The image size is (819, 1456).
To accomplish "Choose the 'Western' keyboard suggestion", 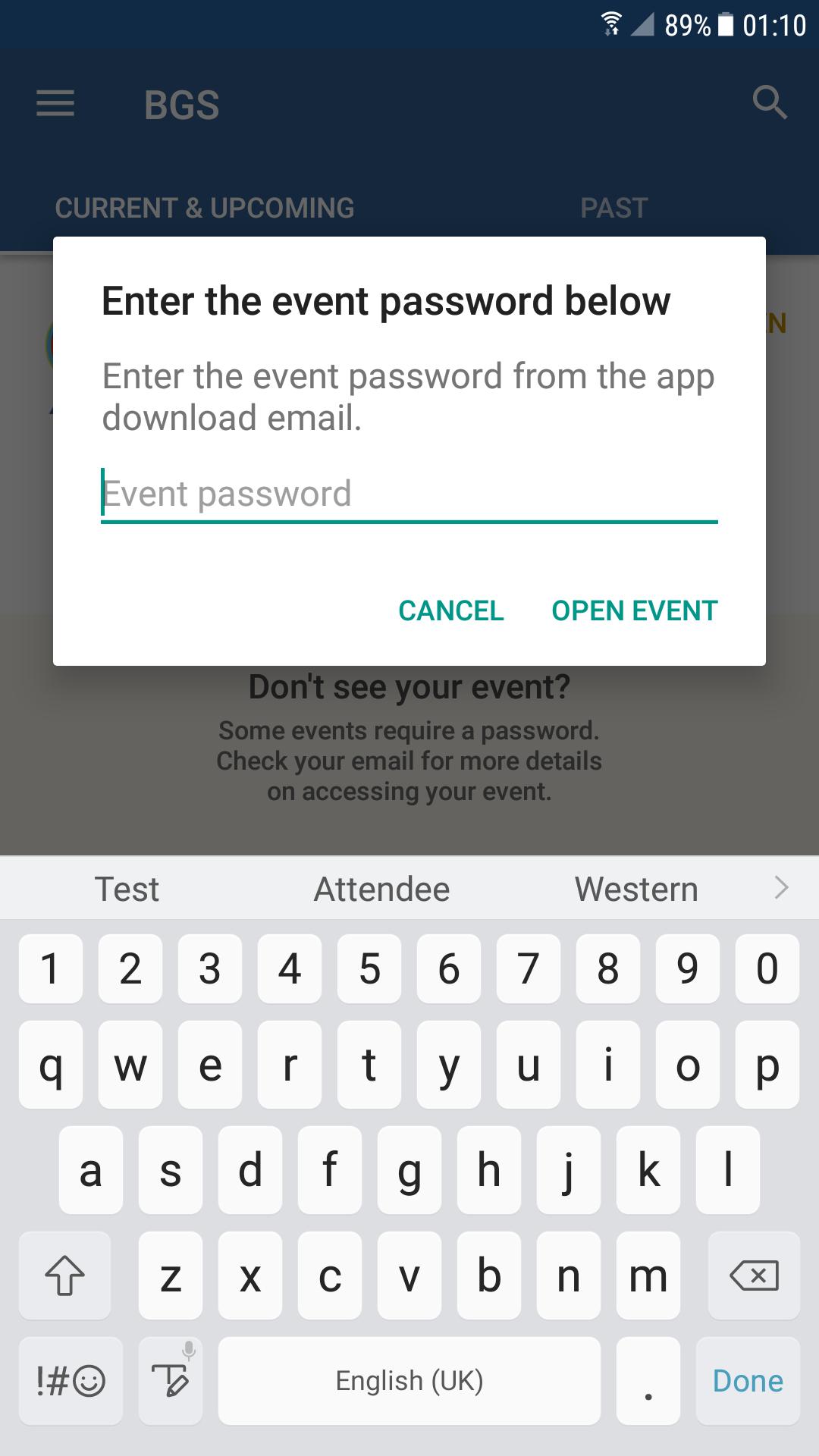I will [x=635, y=889].
